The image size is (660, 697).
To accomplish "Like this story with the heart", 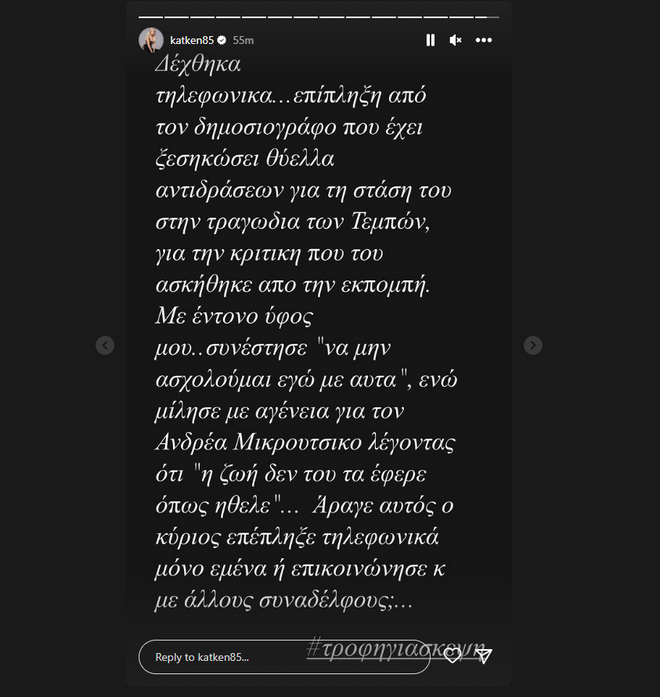I will 453,656.
